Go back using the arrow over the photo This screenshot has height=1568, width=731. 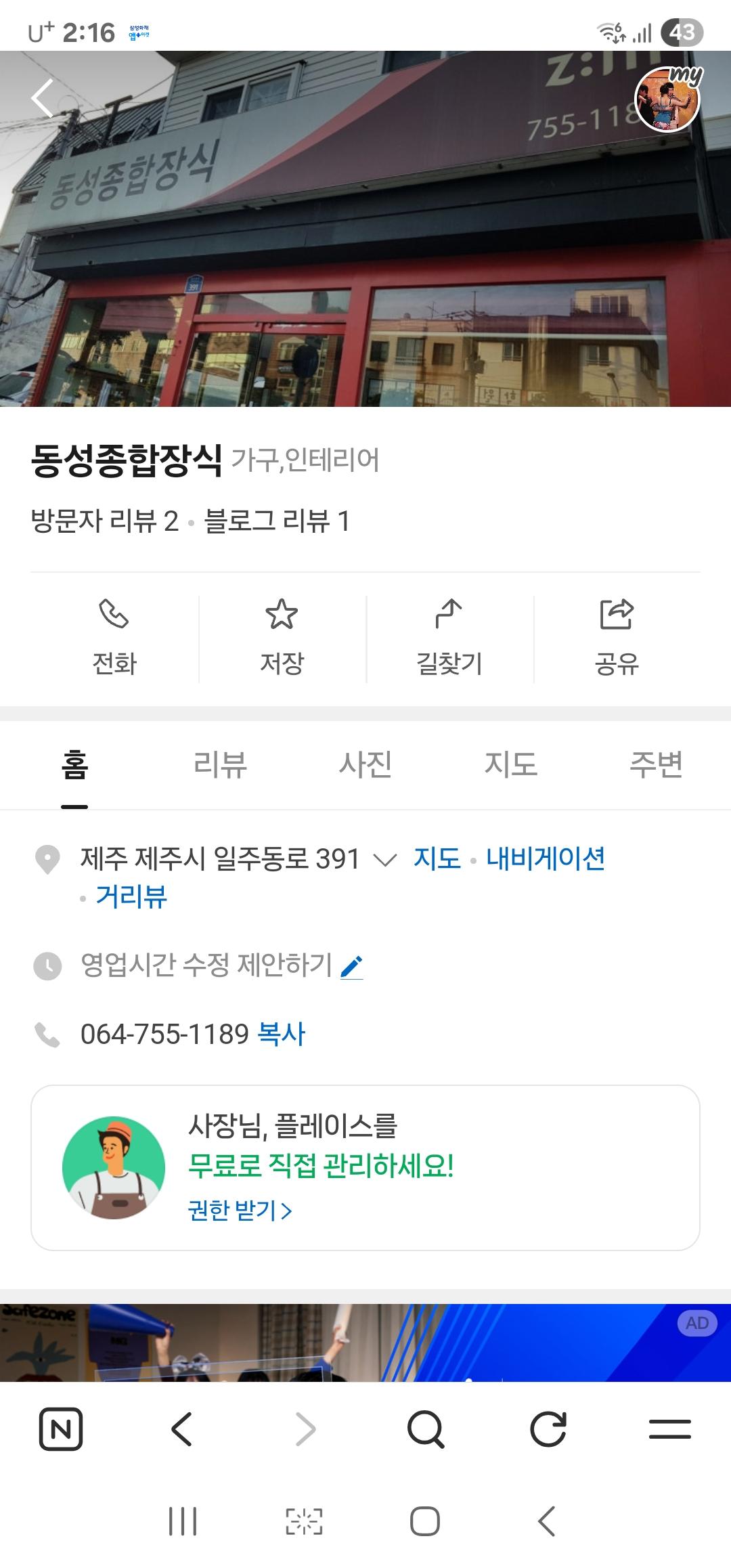coord(42,99)
